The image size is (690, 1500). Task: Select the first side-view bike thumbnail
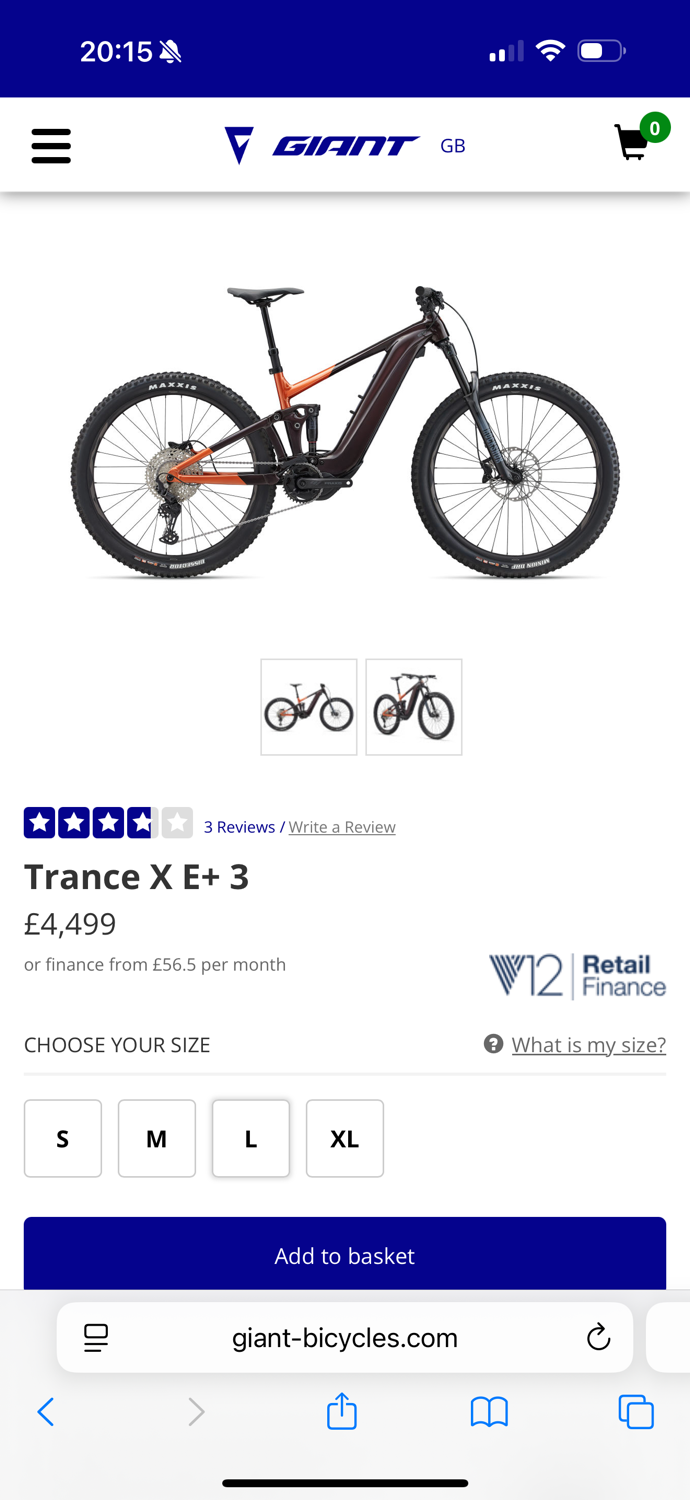(x=309, y=707)
